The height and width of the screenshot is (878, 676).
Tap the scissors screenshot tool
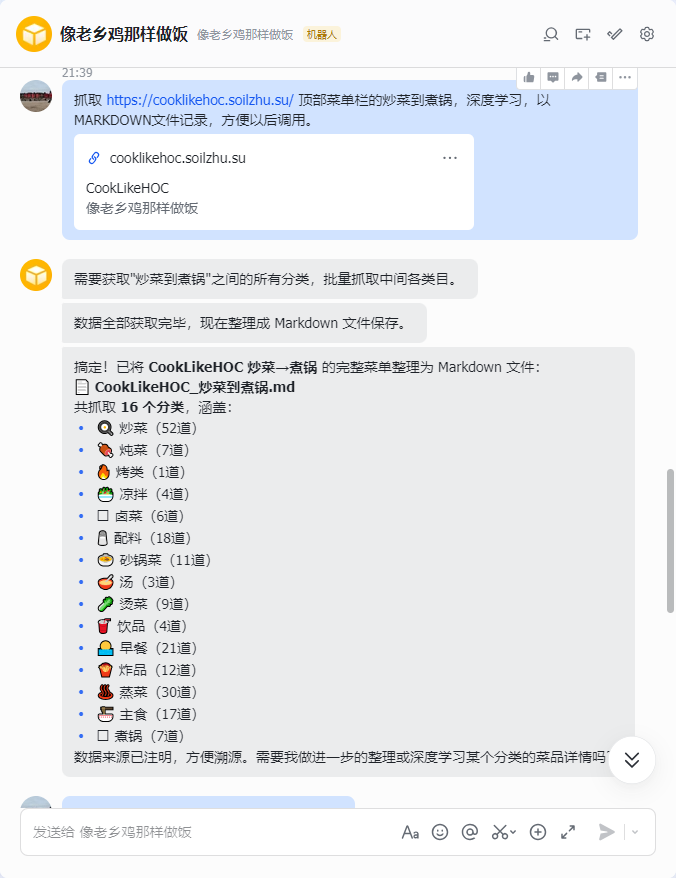[500, 832]
